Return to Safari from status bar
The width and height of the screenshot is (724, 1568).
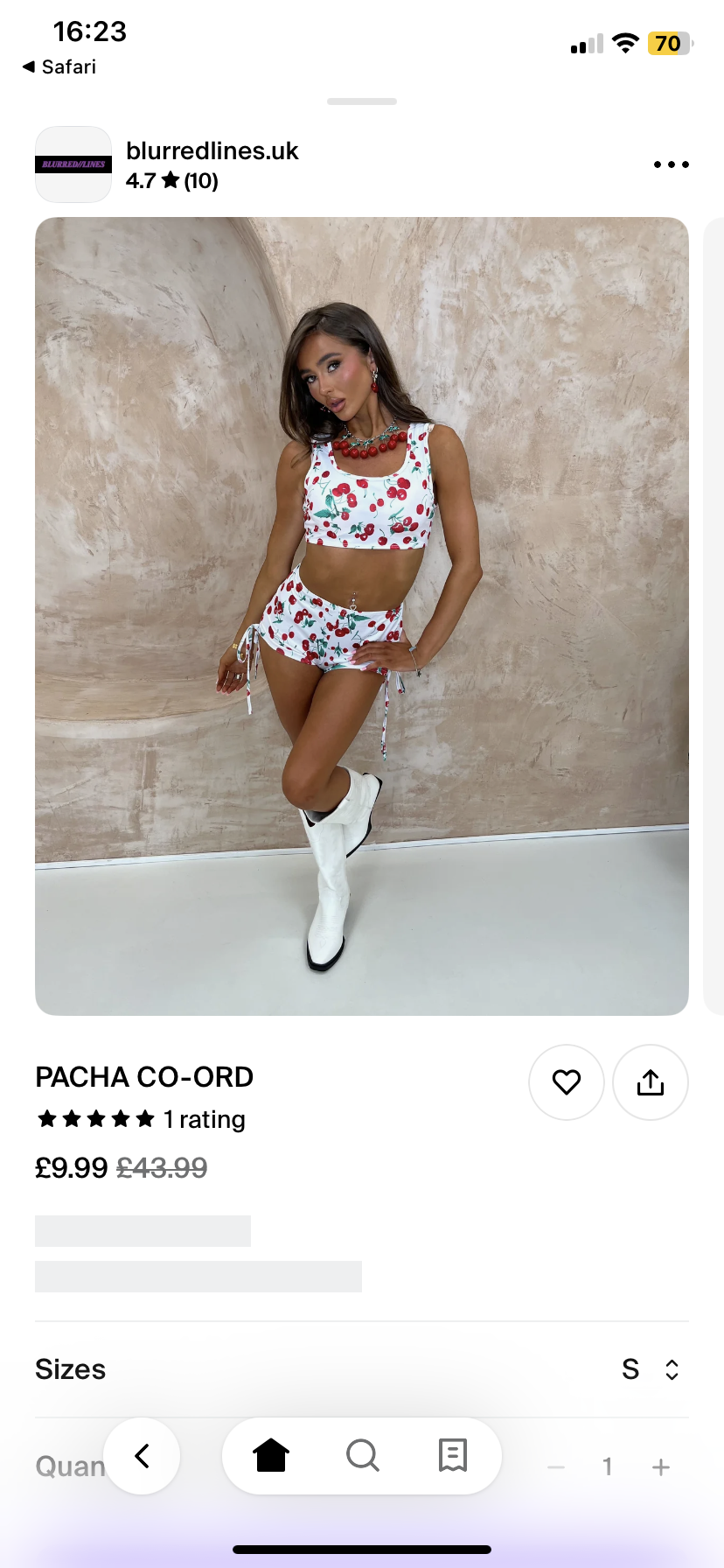click(59, 67)
